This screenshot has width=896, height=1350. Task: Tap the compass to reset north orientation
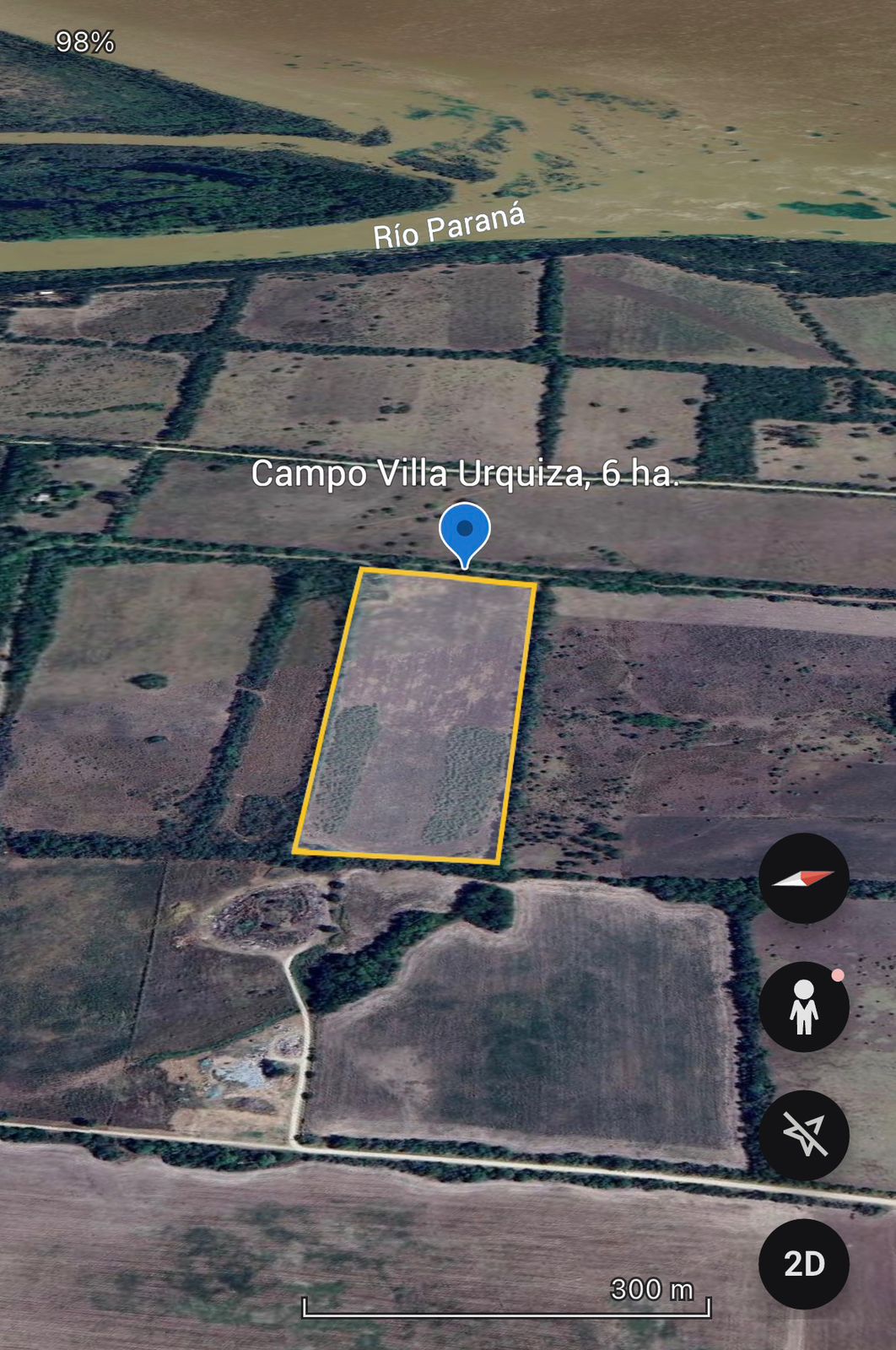point(804,877)
